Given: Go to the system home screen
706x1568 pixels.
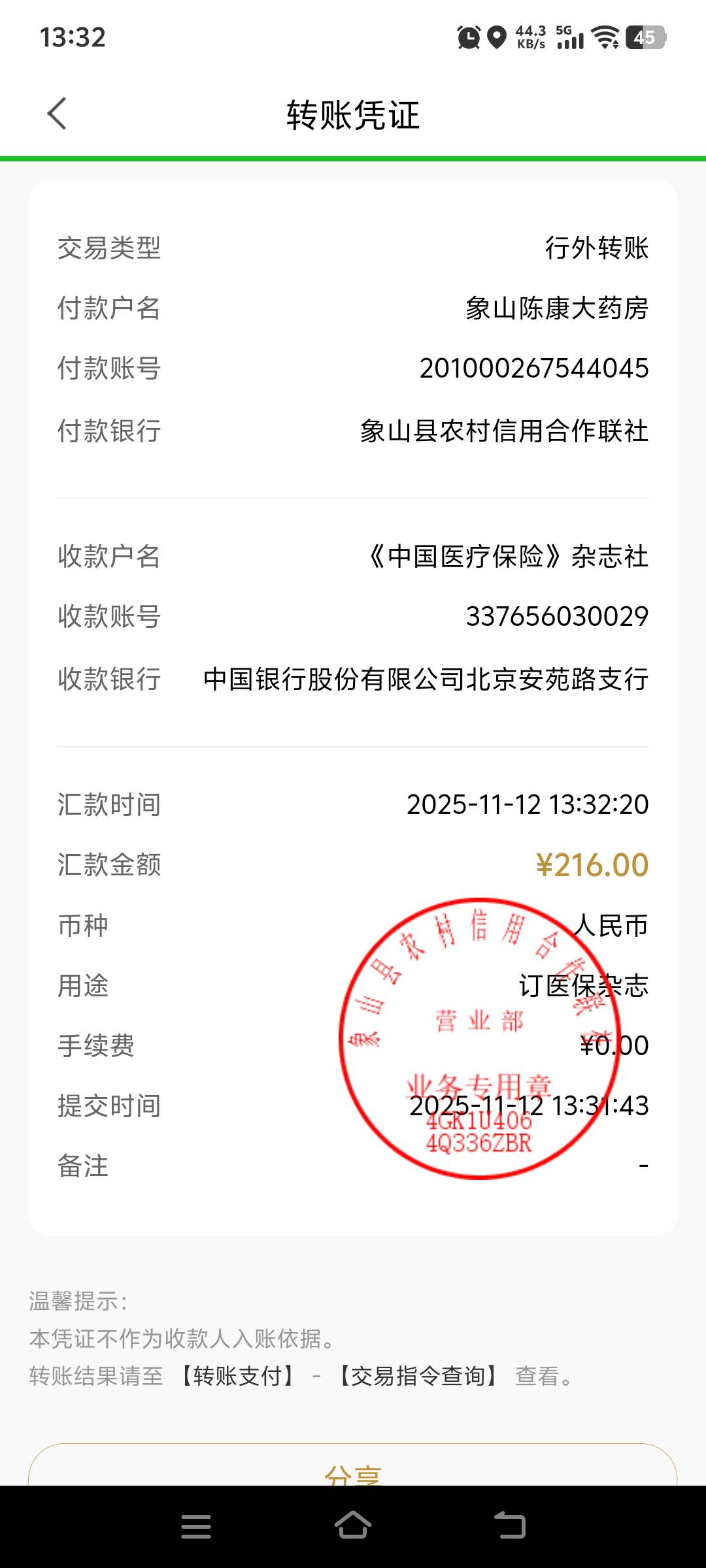Looking at the screenshot, I should point(353,1526).
